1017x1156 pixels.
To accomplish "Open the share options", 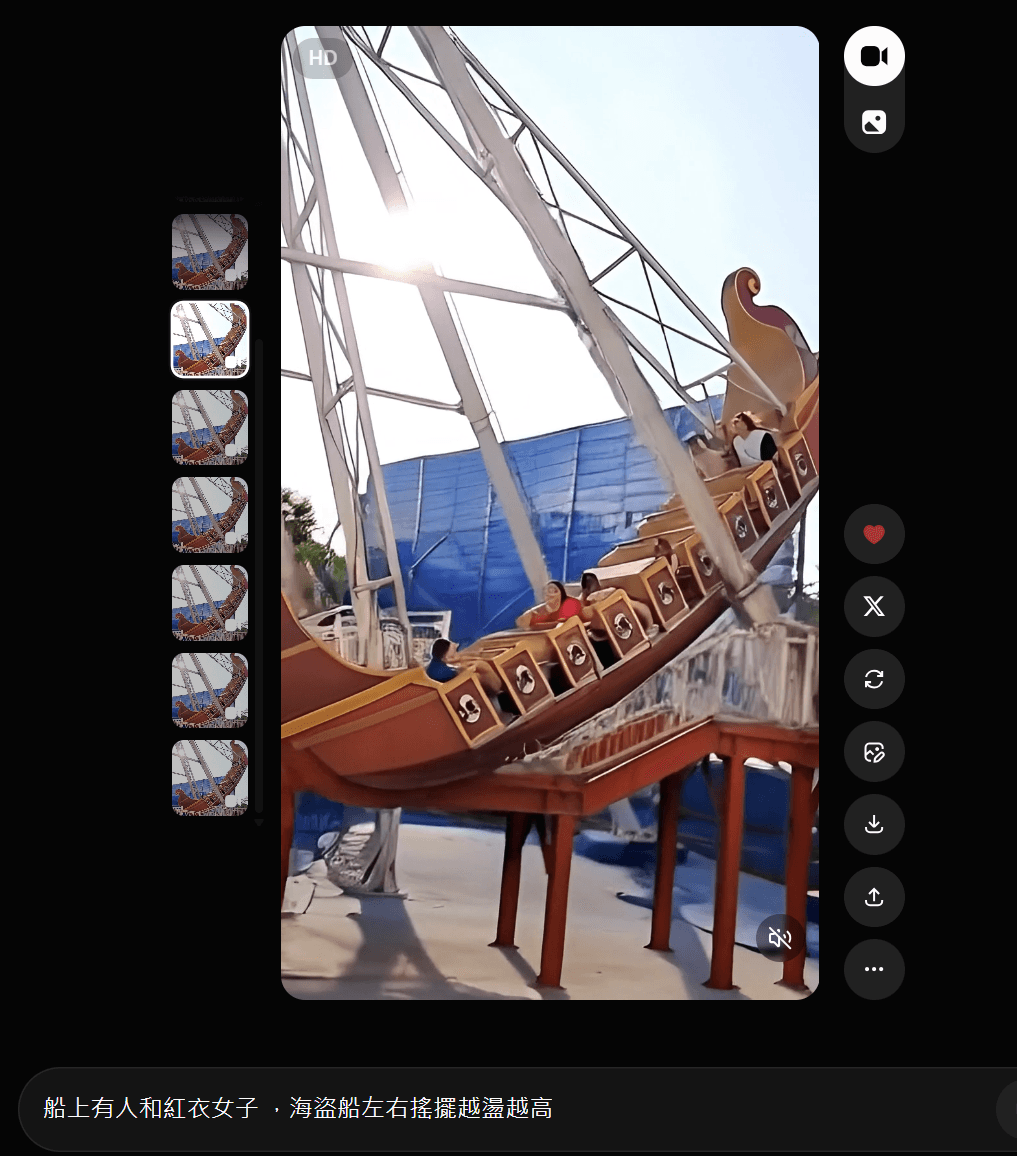I will pos(874,897).
